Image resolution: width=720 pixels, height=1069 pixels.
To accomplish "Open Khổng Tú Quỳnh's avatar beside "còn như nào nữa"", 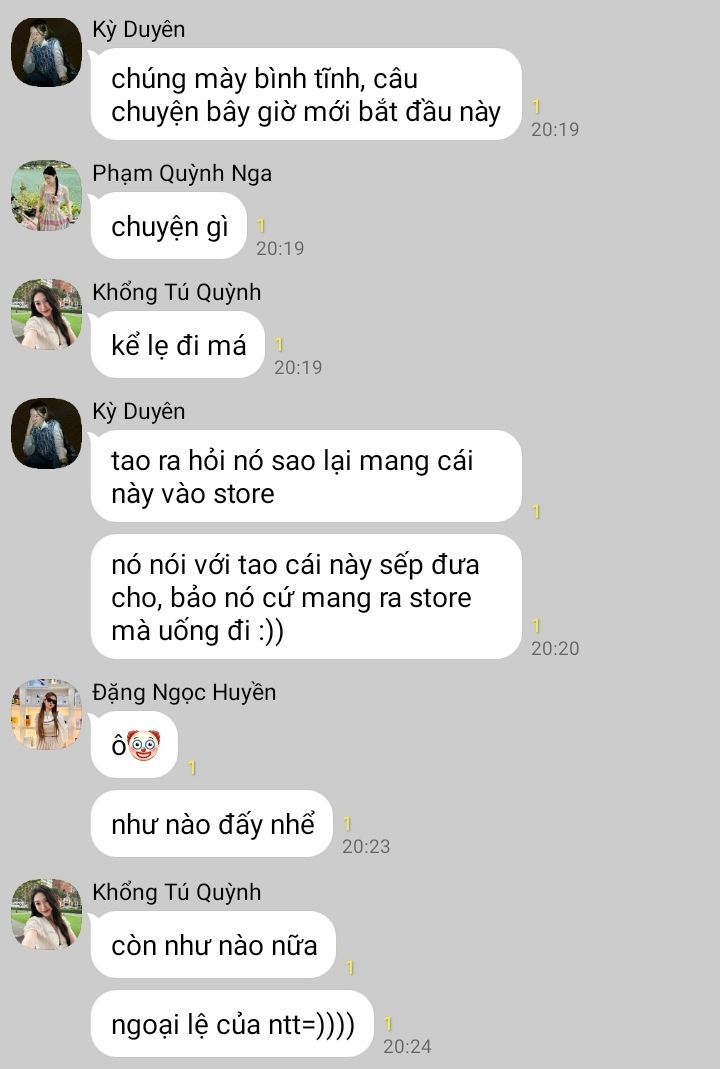I will point(46,913).
